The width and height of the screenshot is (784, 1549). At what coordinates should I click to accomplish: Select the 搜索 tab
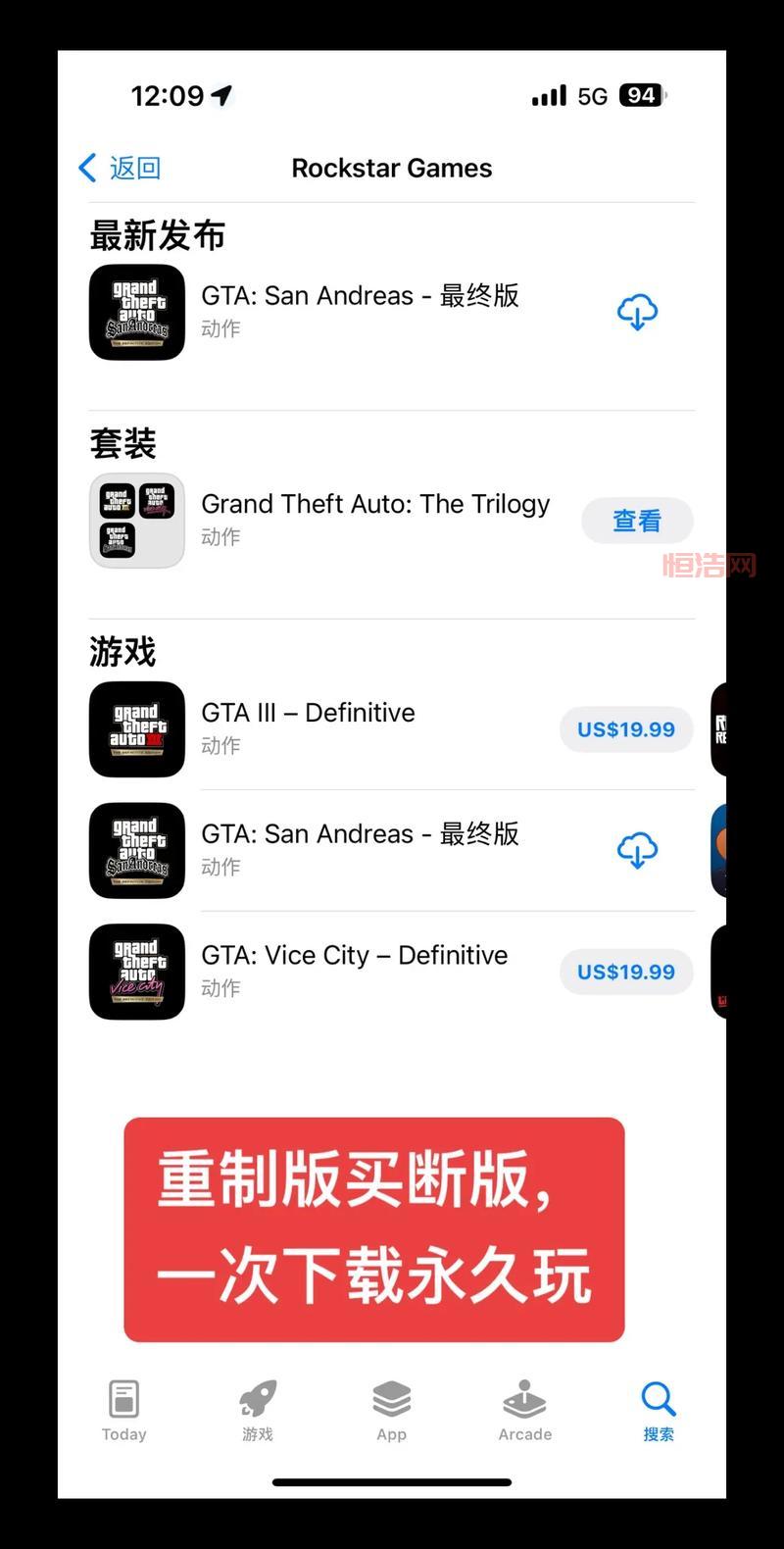(659, 1411)
